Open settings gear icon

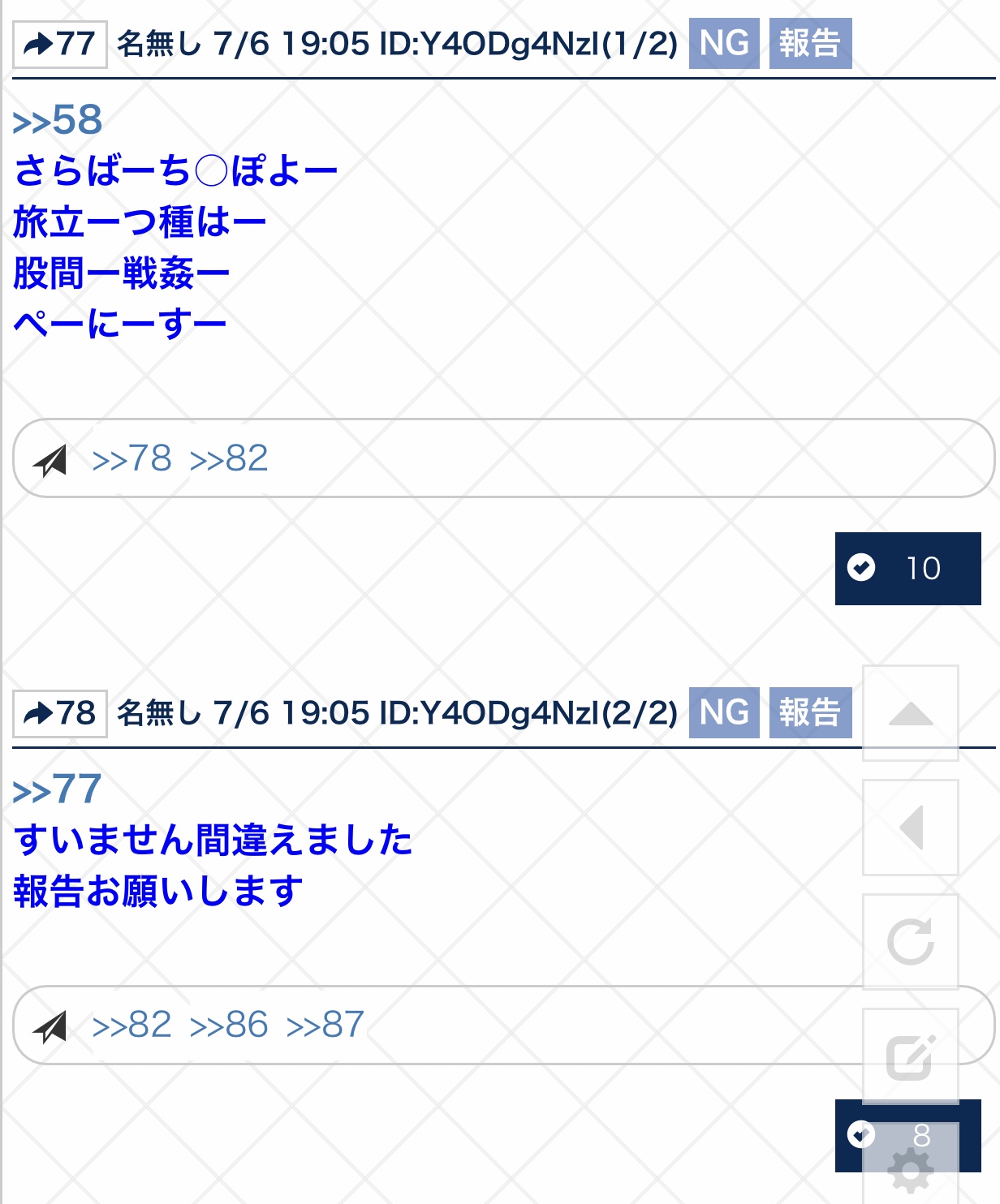point(911,1168)
